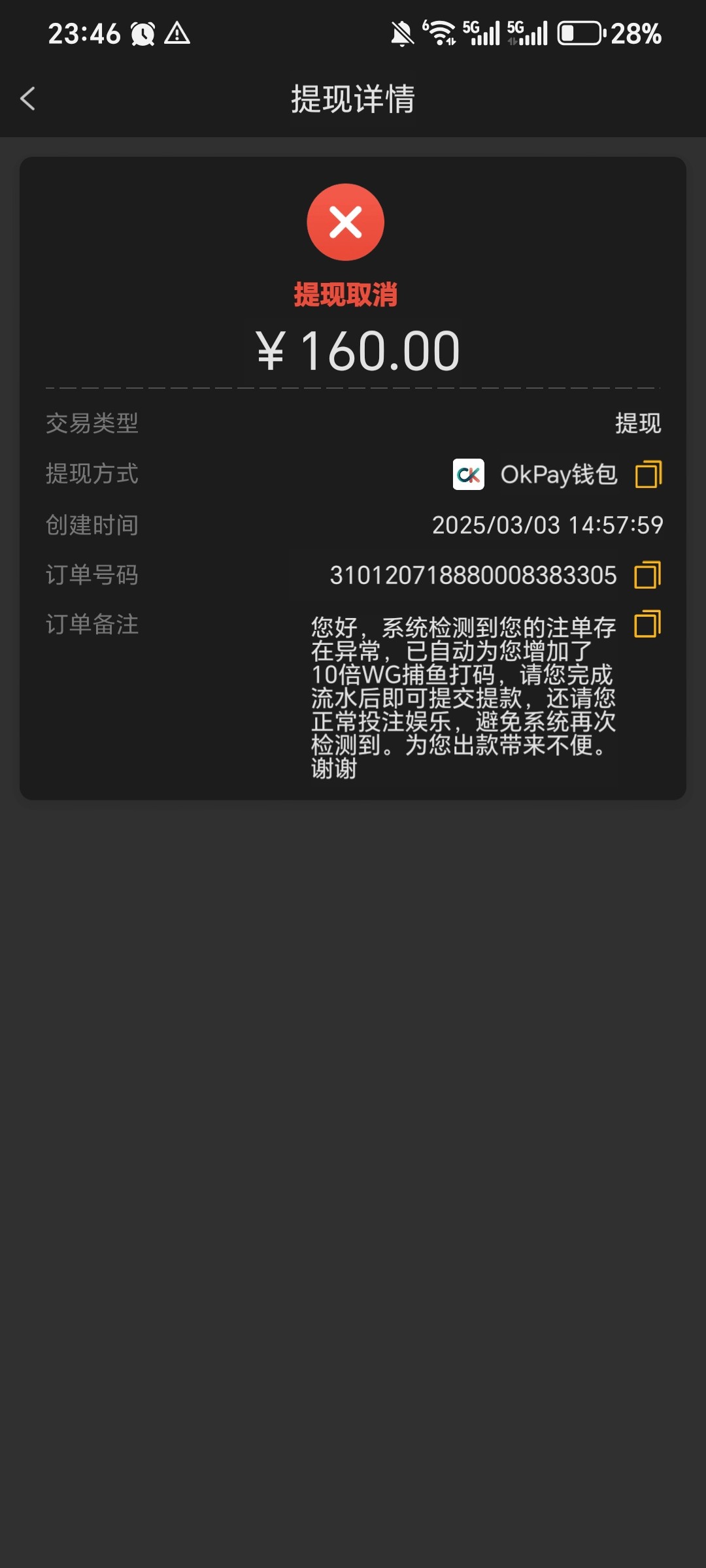Go back using the left chevron arrow
706x1568 pixels.
27,99
